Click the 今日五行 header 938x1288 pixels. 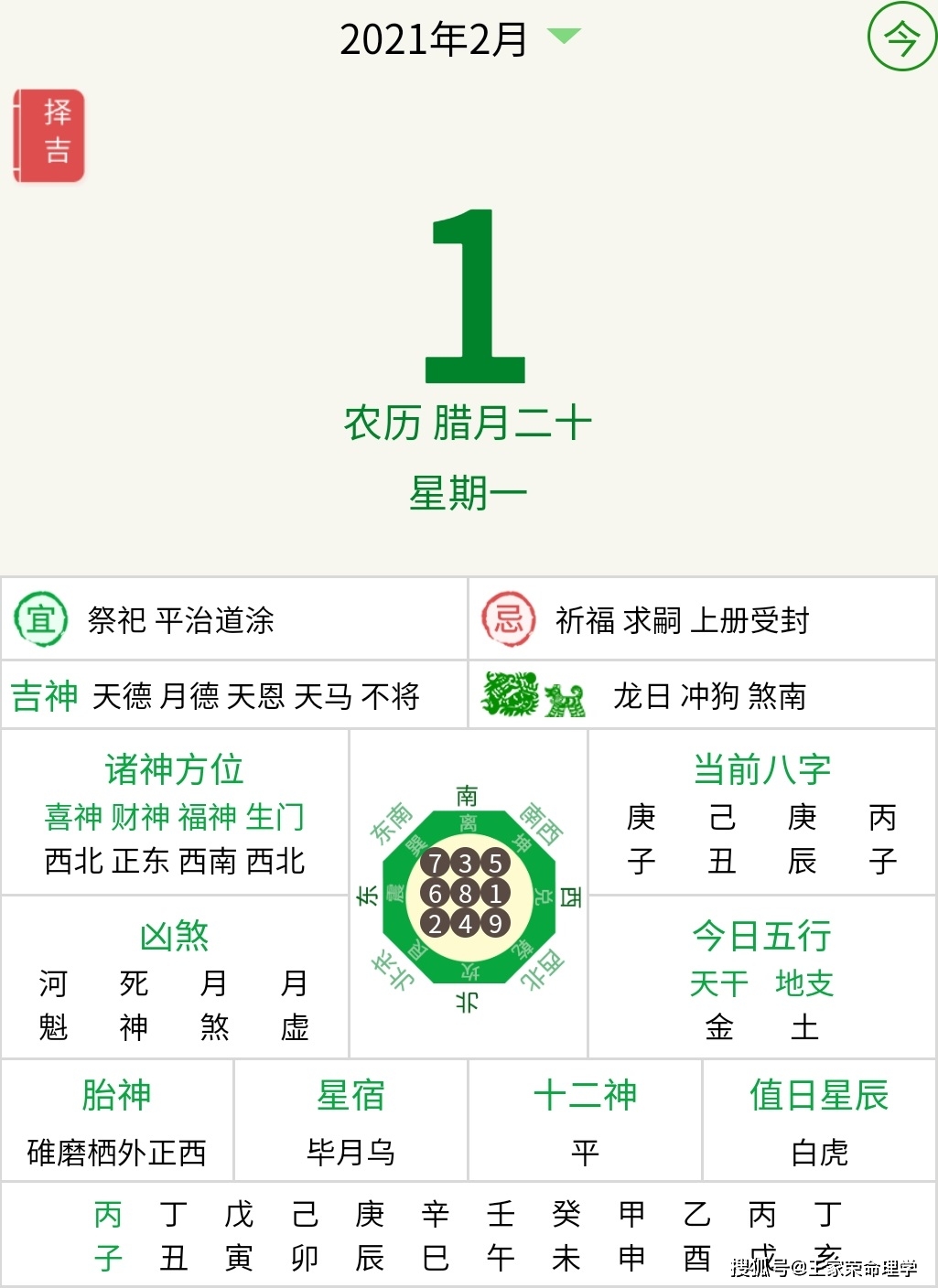[x=761, y=937]
